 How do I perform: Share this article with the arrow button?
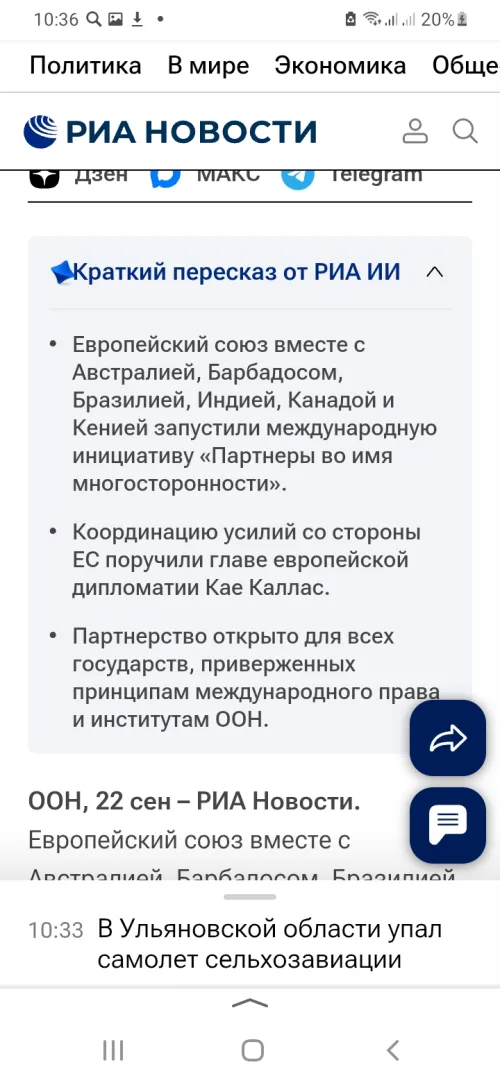448,738
